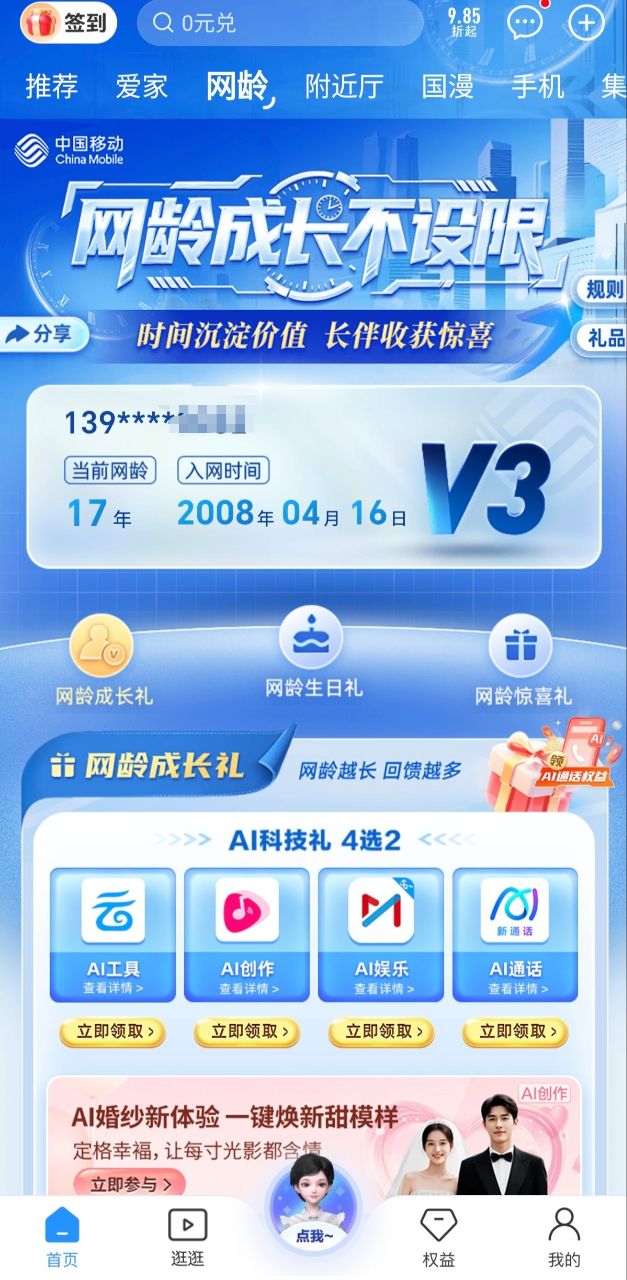Tap 立即参与 on AI wedding banner
The image size is (627, 1280).
[129, 1184]
